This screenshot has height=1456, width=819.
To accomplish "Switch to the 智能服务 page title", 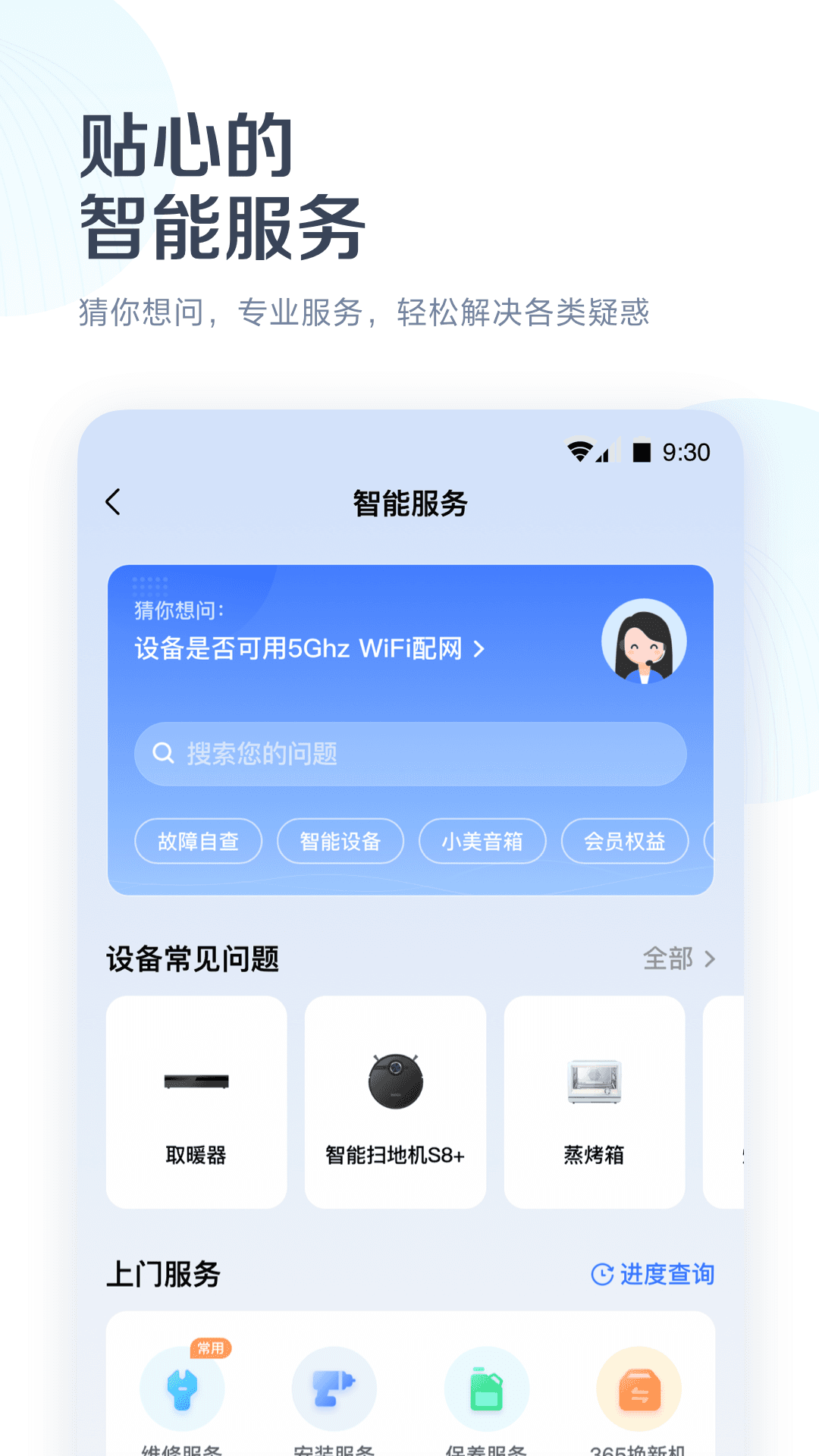I will pos(409,502).
